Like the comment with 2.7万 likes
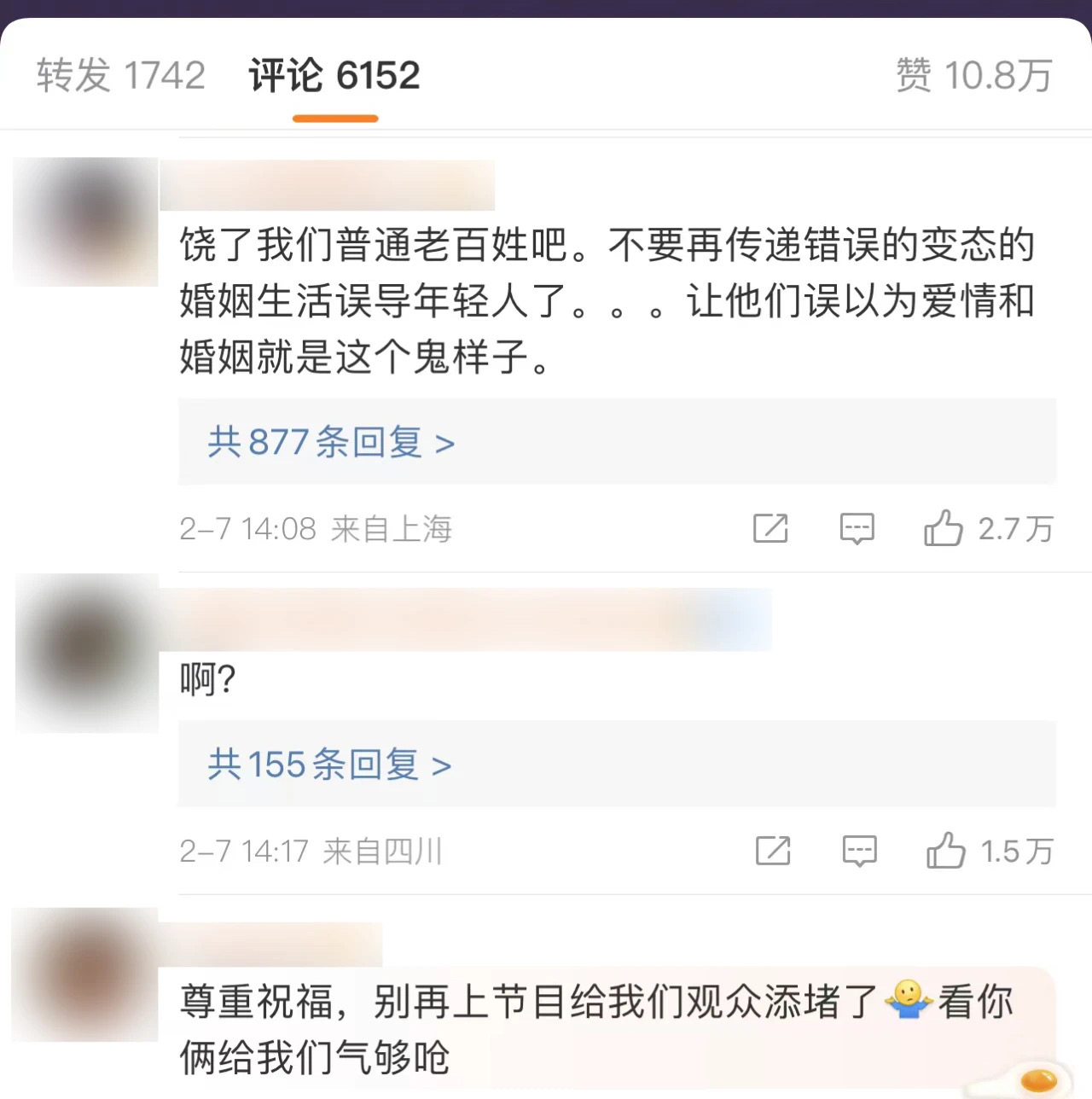 [944, 529]
